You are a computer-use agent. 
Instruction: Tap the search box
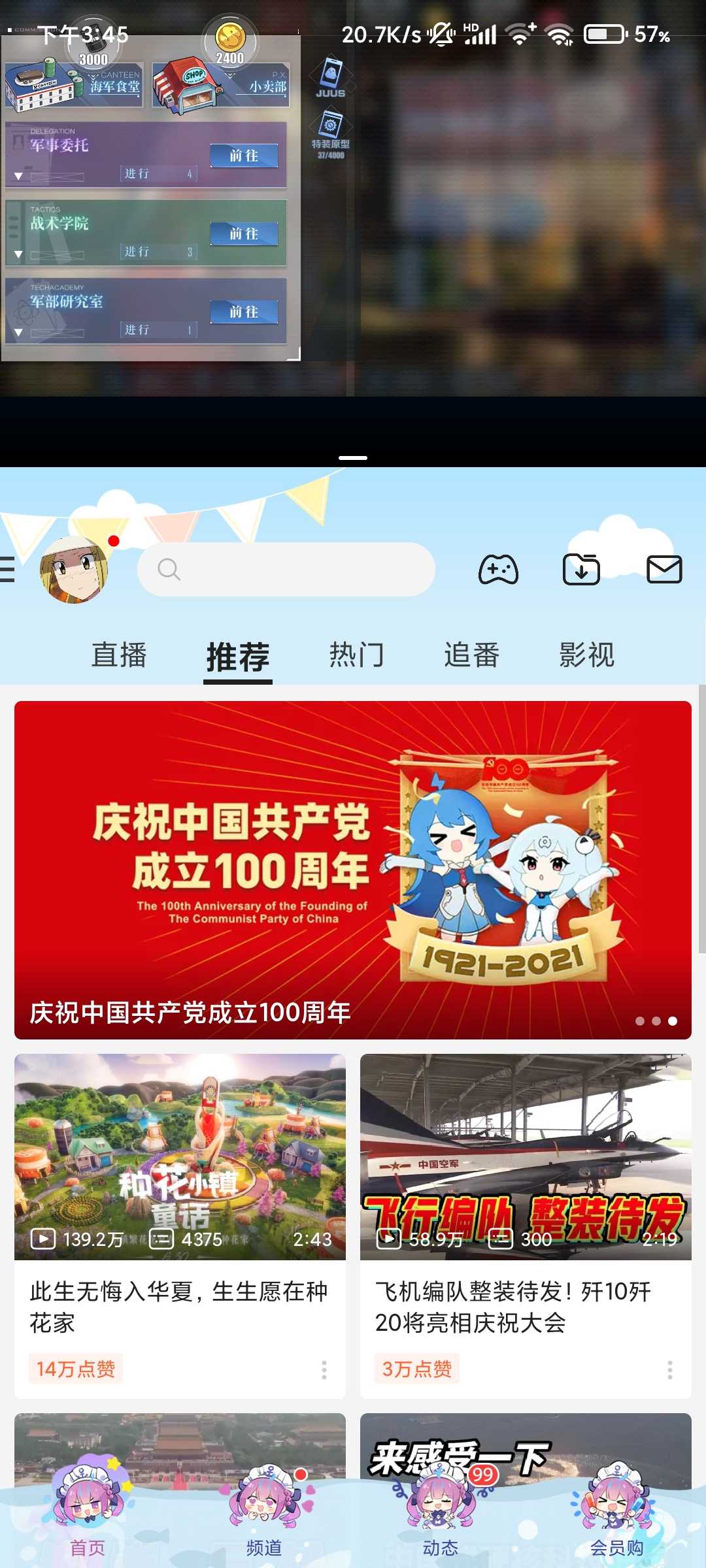pos(286,569)
